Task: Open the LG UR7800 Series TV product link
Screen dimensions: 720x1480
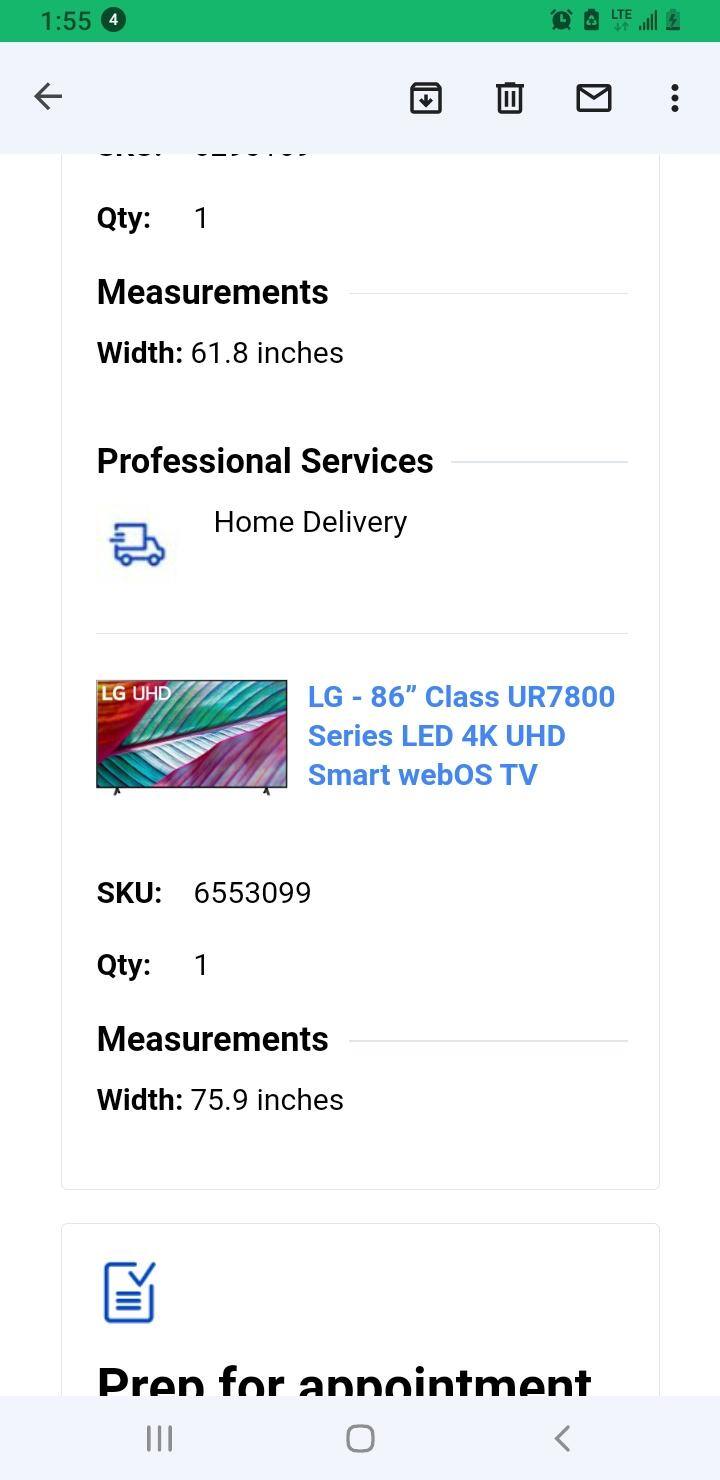Action: coord(462,735)
